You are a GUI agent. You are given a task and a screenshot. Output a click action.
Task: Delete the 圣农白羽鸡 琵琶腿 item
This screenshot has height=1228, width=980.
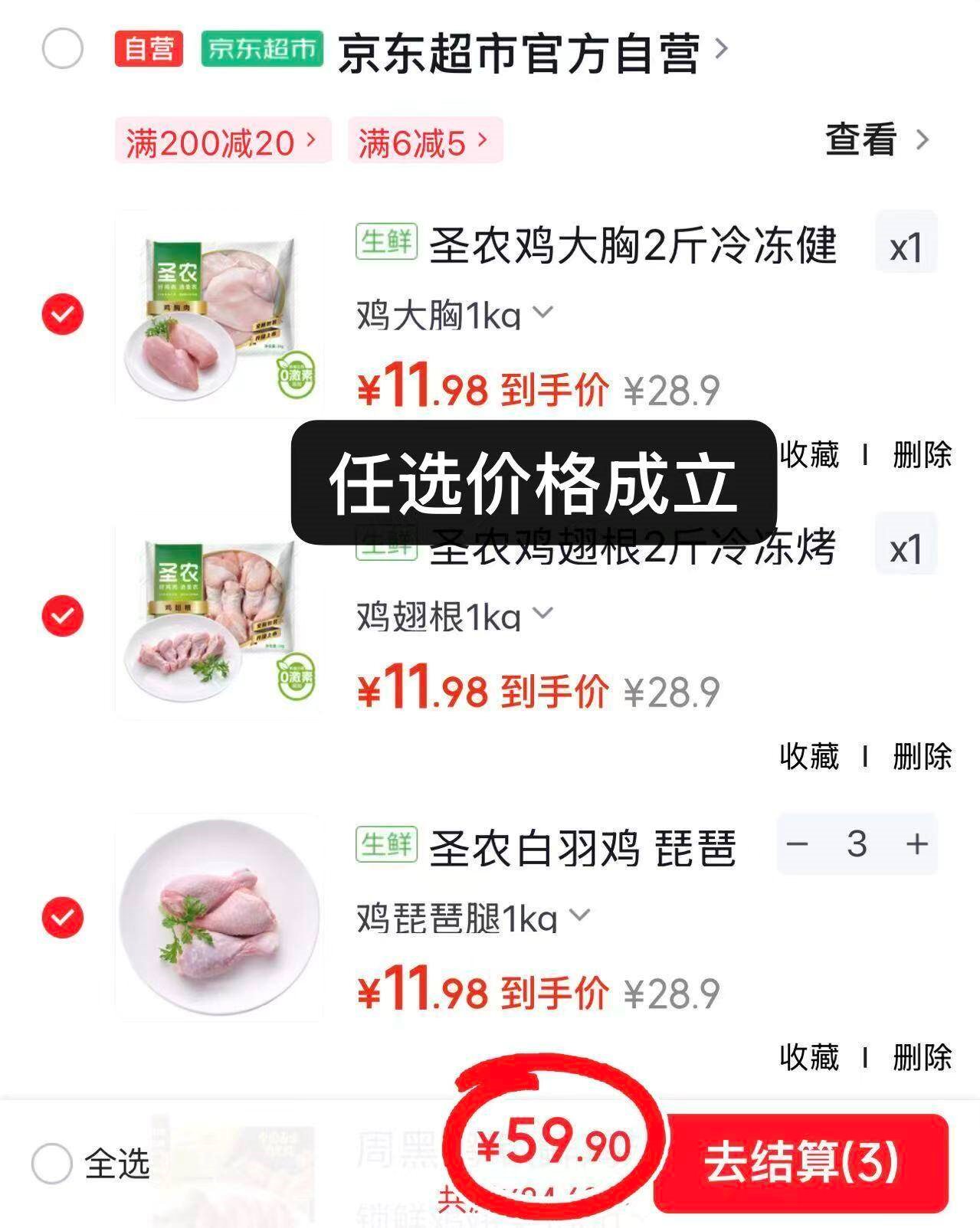click(x=922, y=1057)
